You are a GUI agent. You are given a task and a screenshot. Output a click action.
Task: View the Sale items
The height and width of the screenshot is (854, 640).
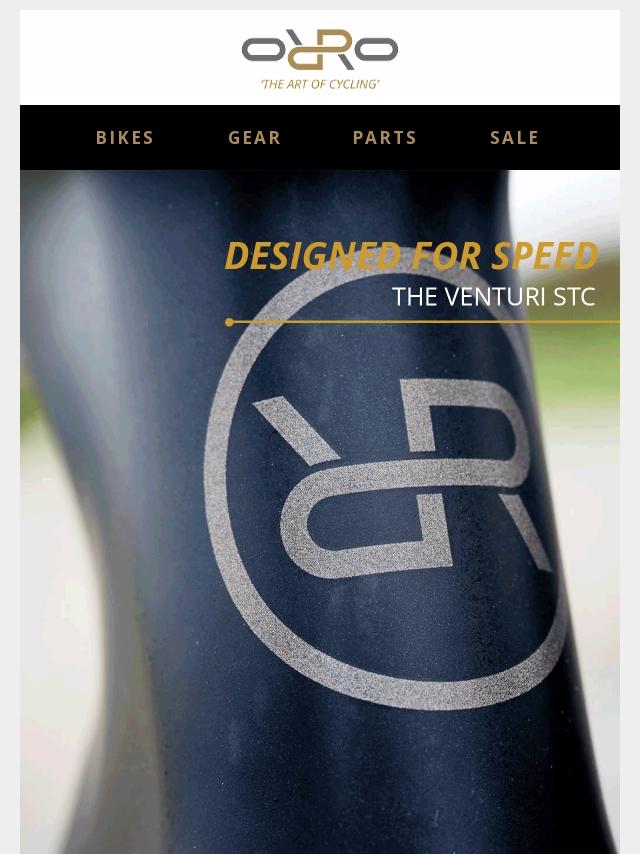(514, 138)
